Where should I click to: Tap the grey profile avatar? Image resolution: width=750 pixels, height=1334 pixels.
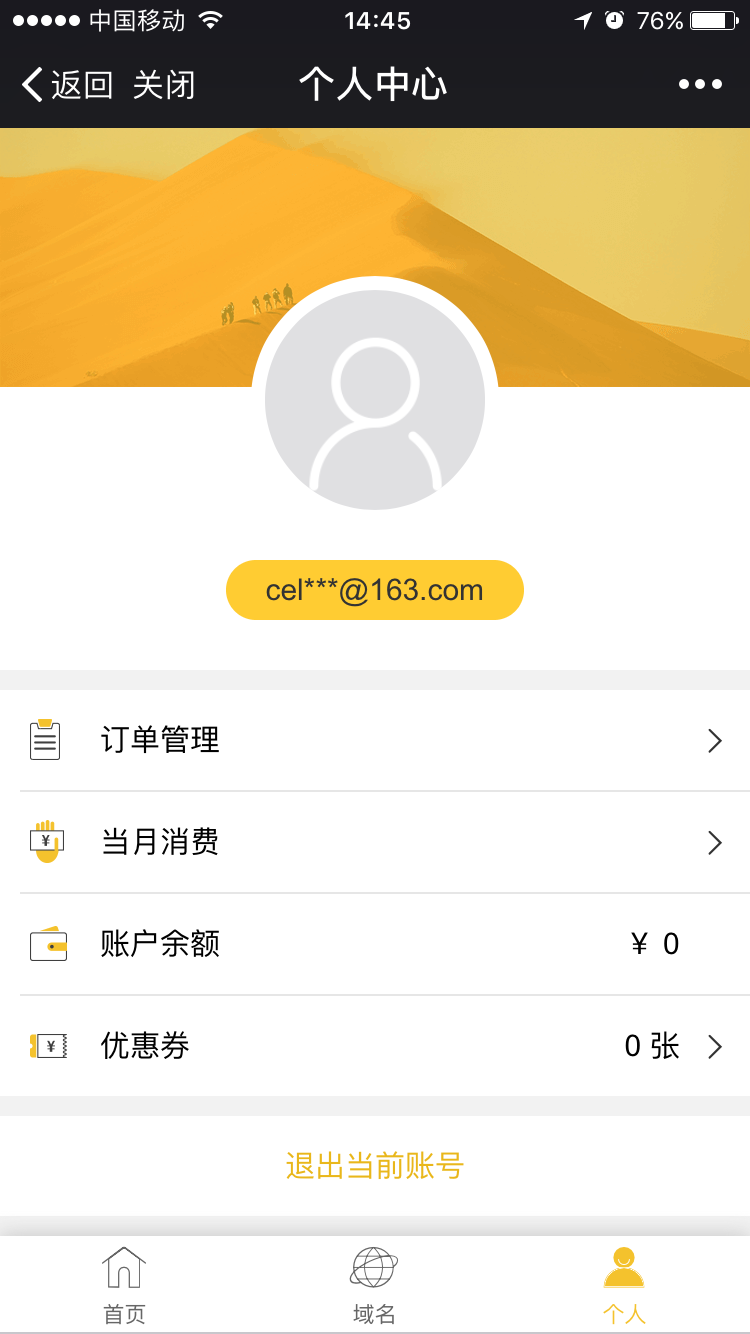[375, 400]
